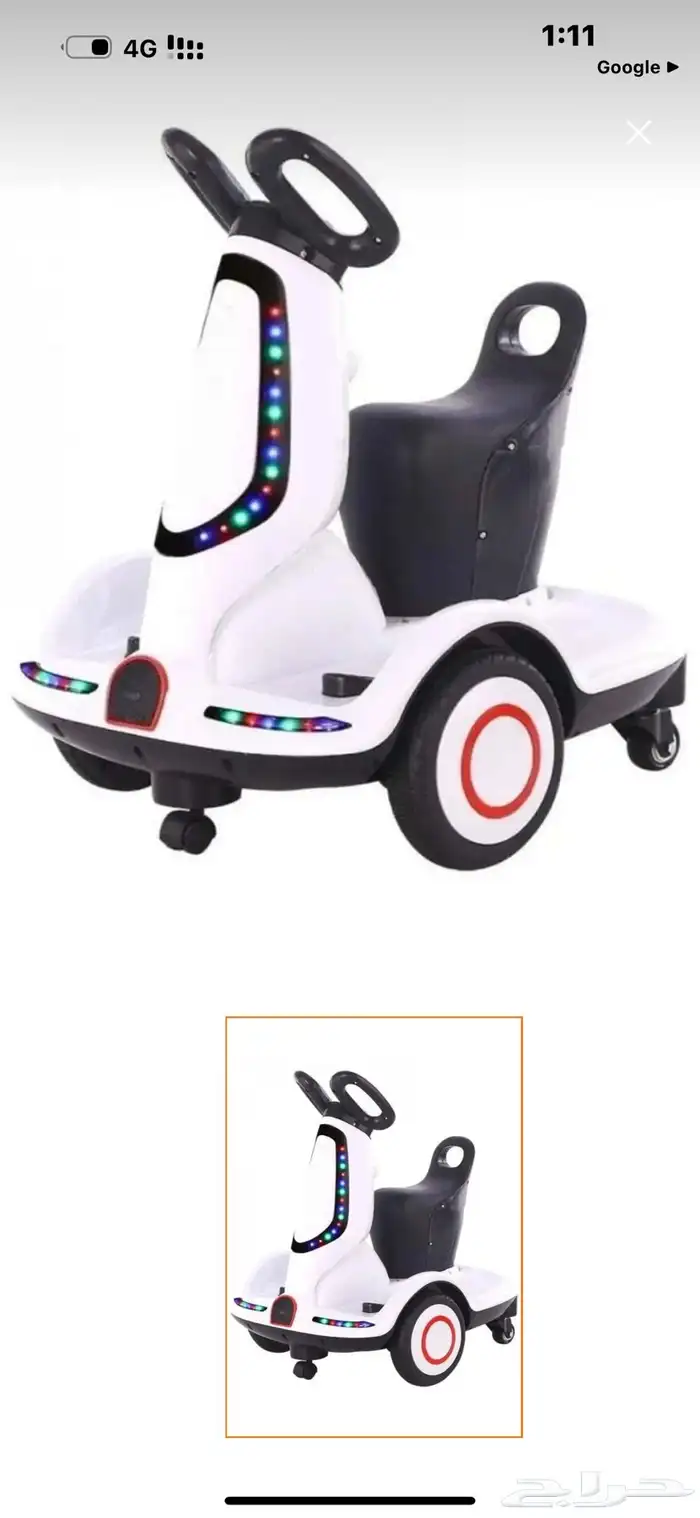The width and height of the screenshot is (700, 1518).
Task: Return to Google via status bar link
Action: pyautogui.click(x=637, y=68)
